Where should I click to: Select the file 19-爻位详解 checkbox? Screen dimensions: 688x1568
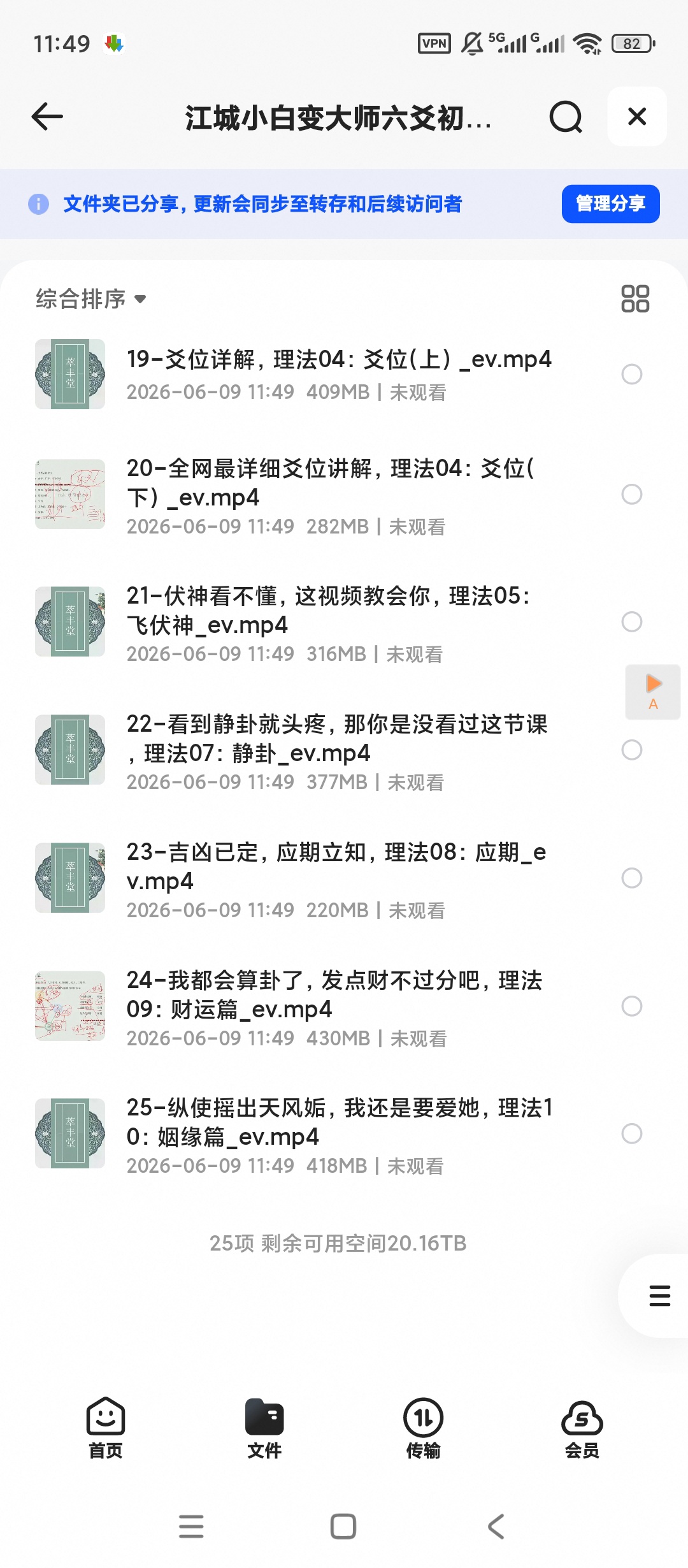pyautogui.click(x=631, y=374)
